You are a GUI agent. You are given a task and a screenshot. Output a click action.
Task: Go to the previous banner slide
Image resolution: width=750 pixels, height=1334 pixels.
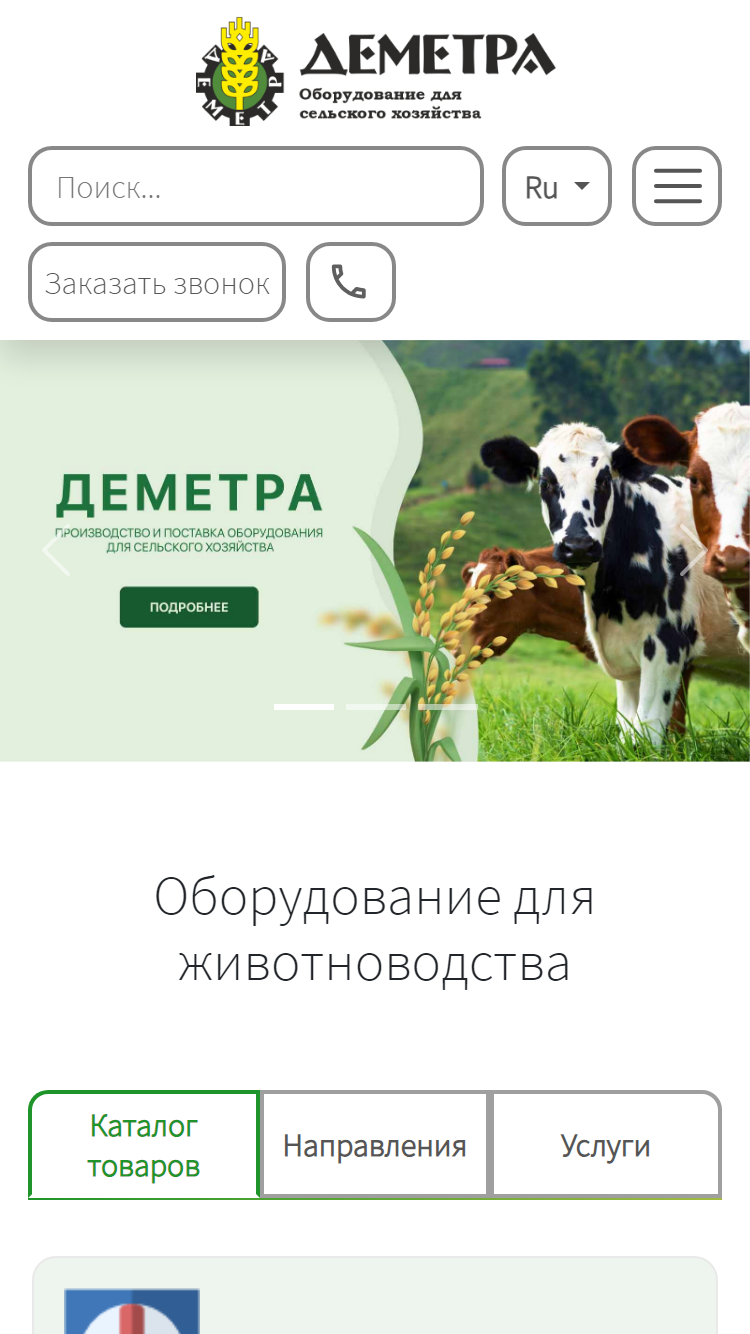(55, 551)
